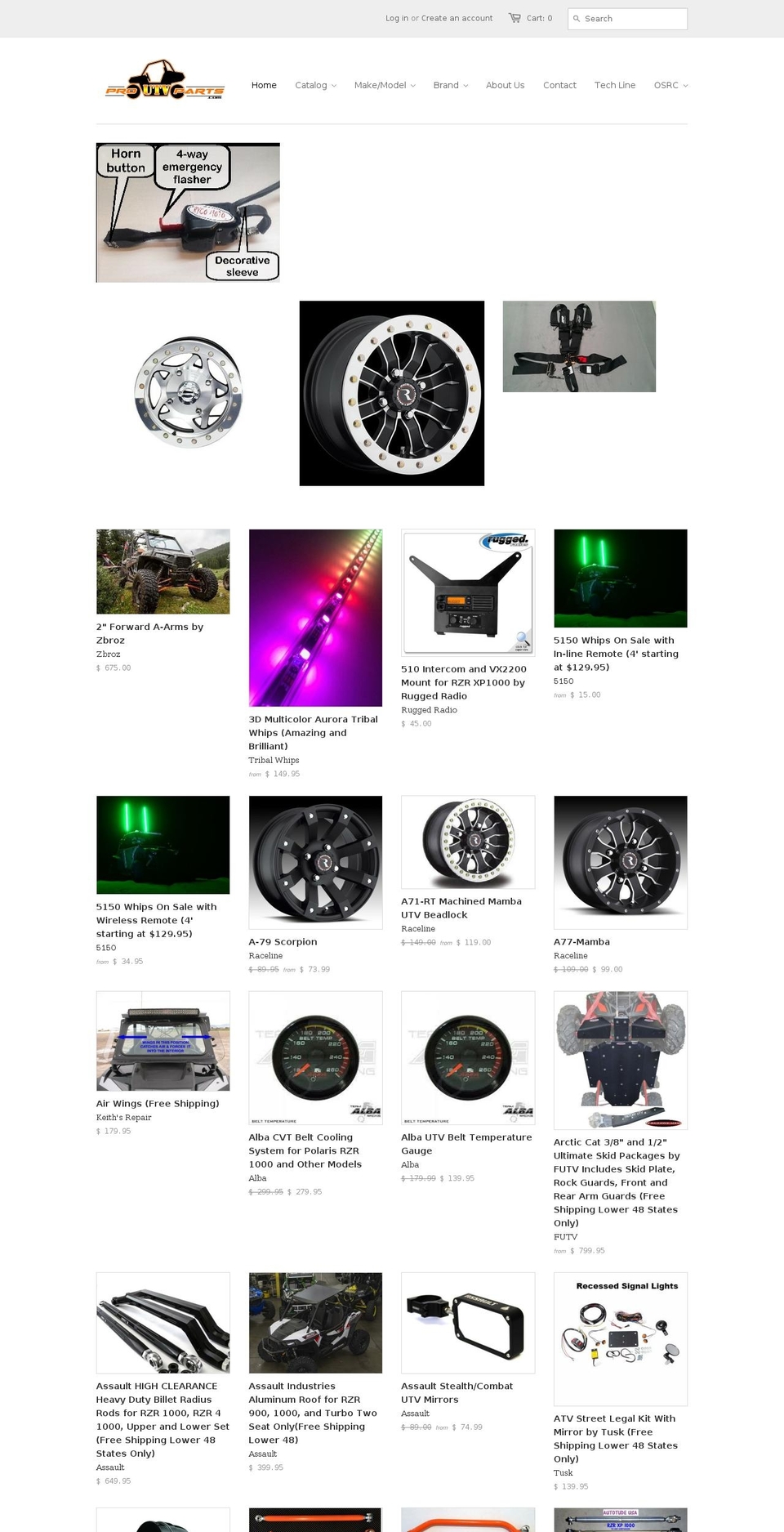Image resolution: width=784 pixels, height=1532 pixels.
Task: Click inside the Search input field
Action: click(x=637, y=18)
